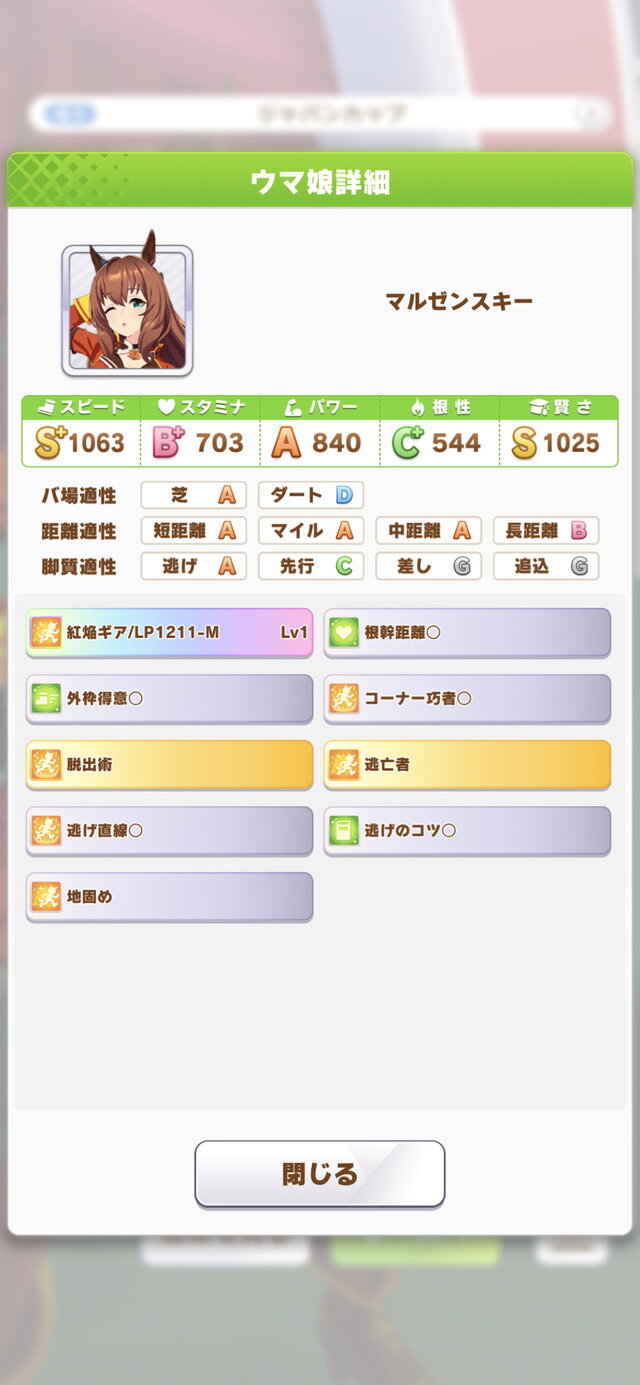This screenshot has width=640, height=1385.
Task: Check the 逃げ直線○ skill info
Action: point(169,830)
